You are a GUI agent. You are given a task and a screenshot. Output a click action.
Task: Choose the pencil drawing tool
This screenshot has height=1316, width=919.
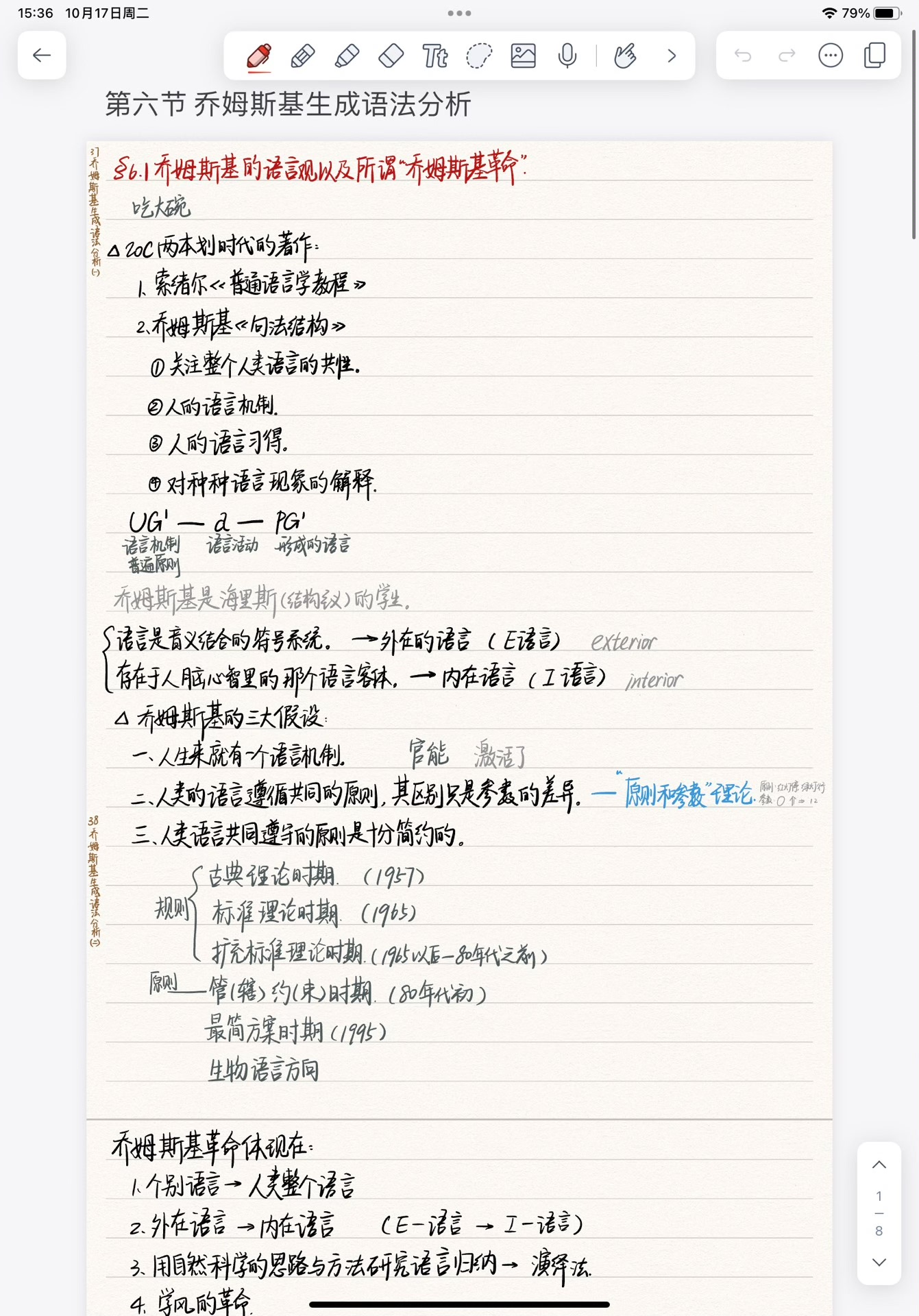pos(303,56)
